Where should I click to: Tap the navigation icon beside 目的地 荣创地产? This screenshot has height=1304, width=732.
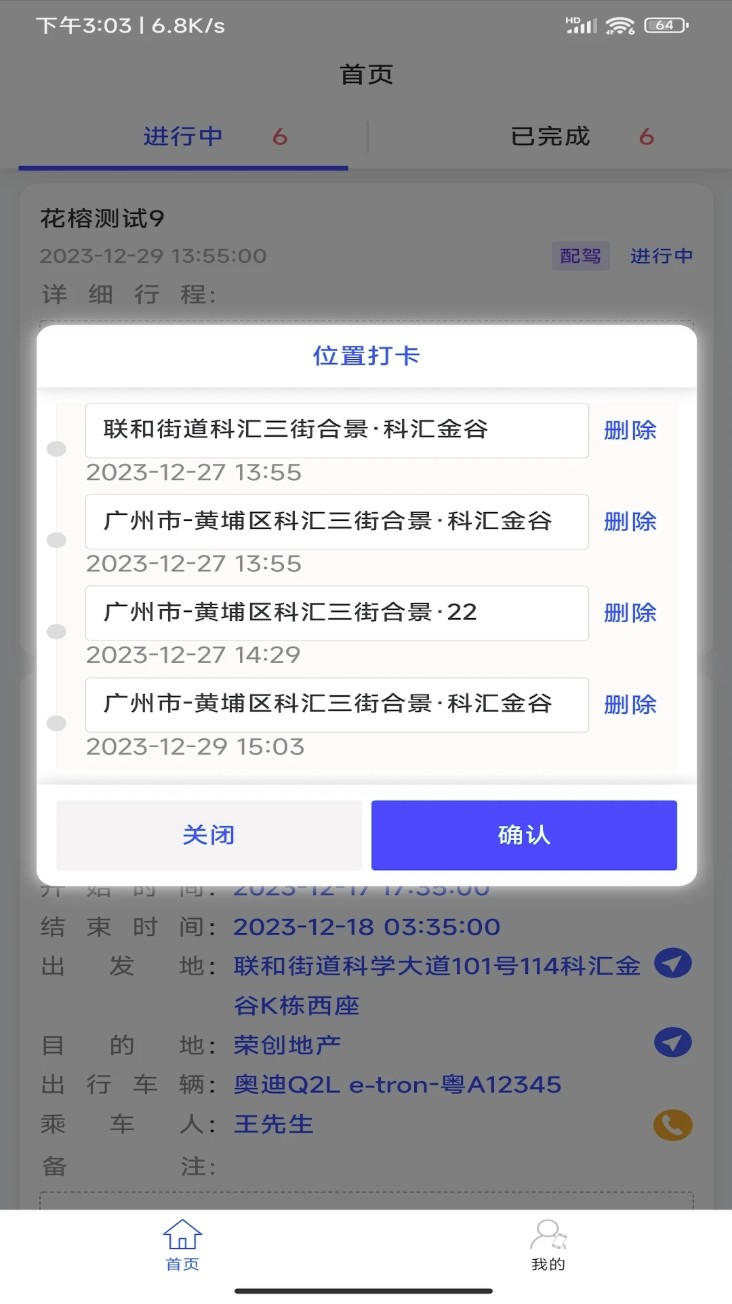tap(673, 1043)
